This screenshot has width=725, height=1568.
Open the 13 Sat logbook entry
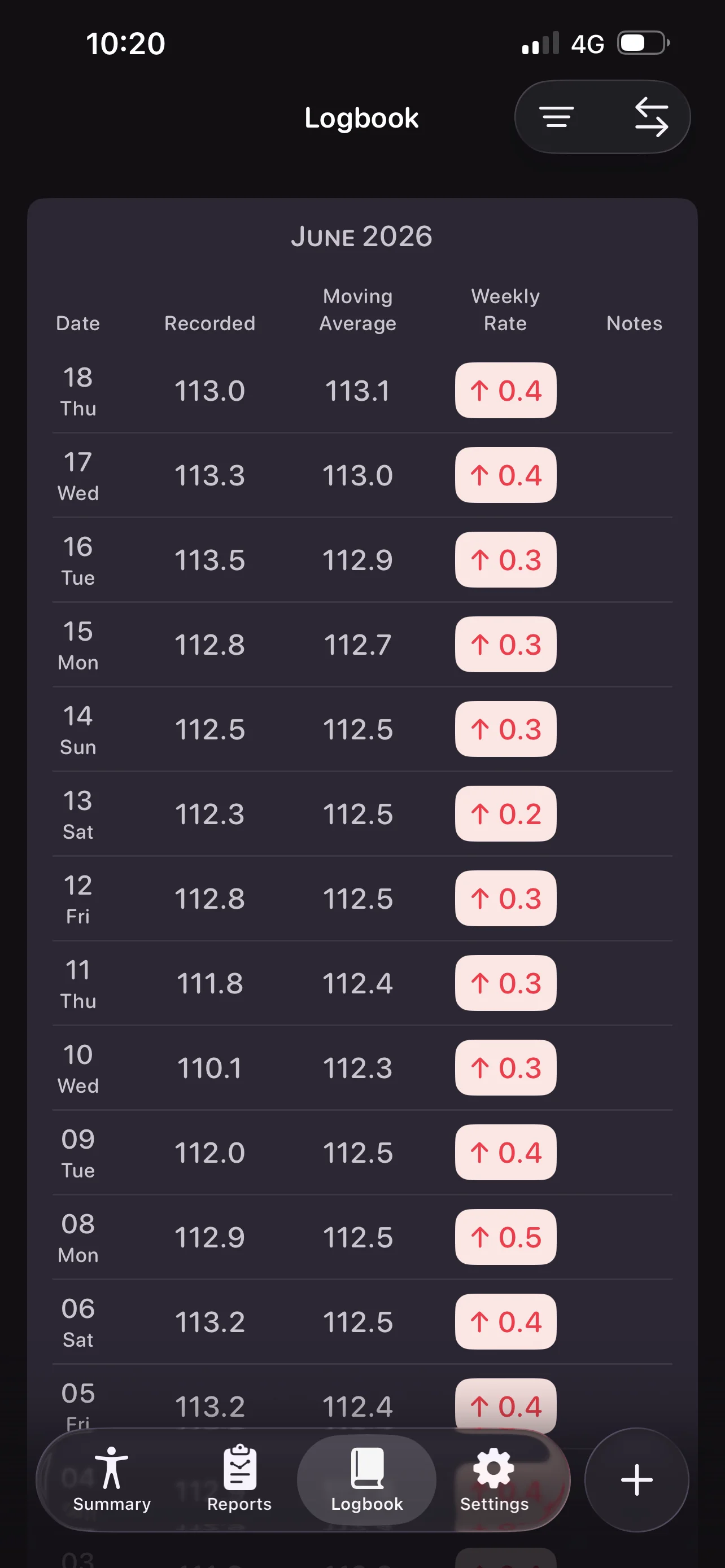click(x=362, y=814)
